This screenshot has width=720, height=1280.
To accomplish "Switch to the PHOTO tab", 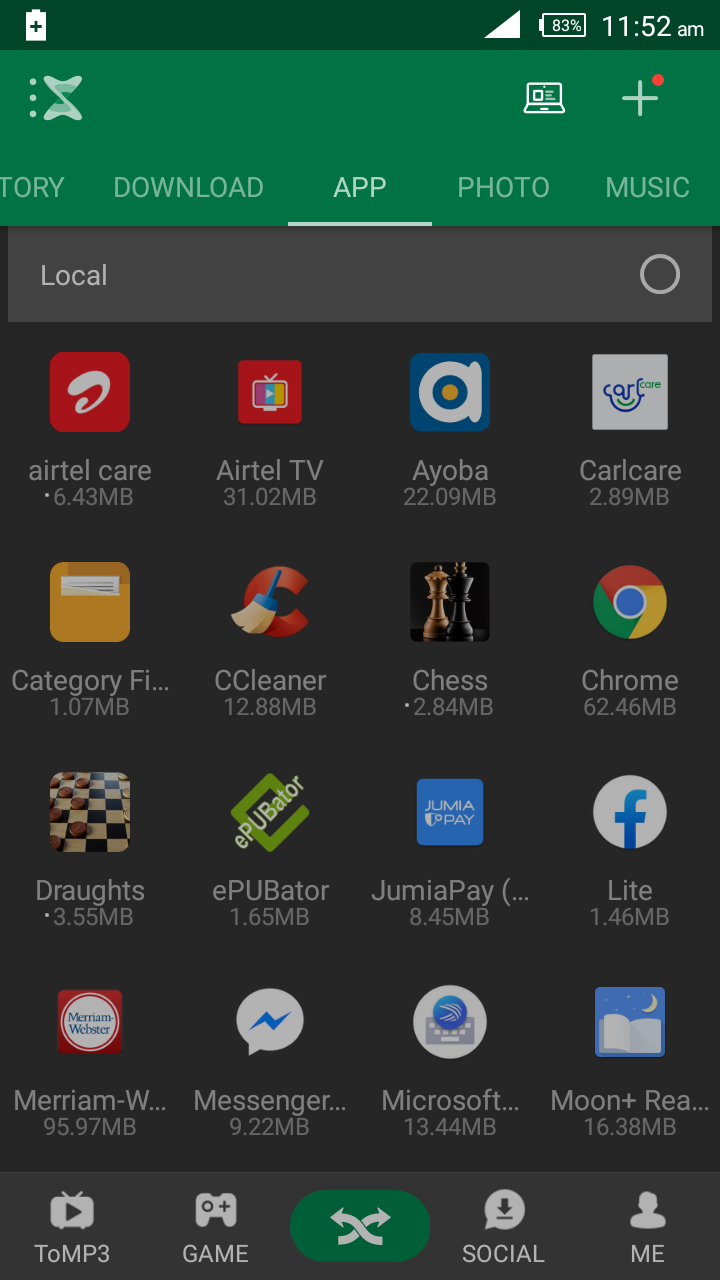I will click(x=503, y=188).
